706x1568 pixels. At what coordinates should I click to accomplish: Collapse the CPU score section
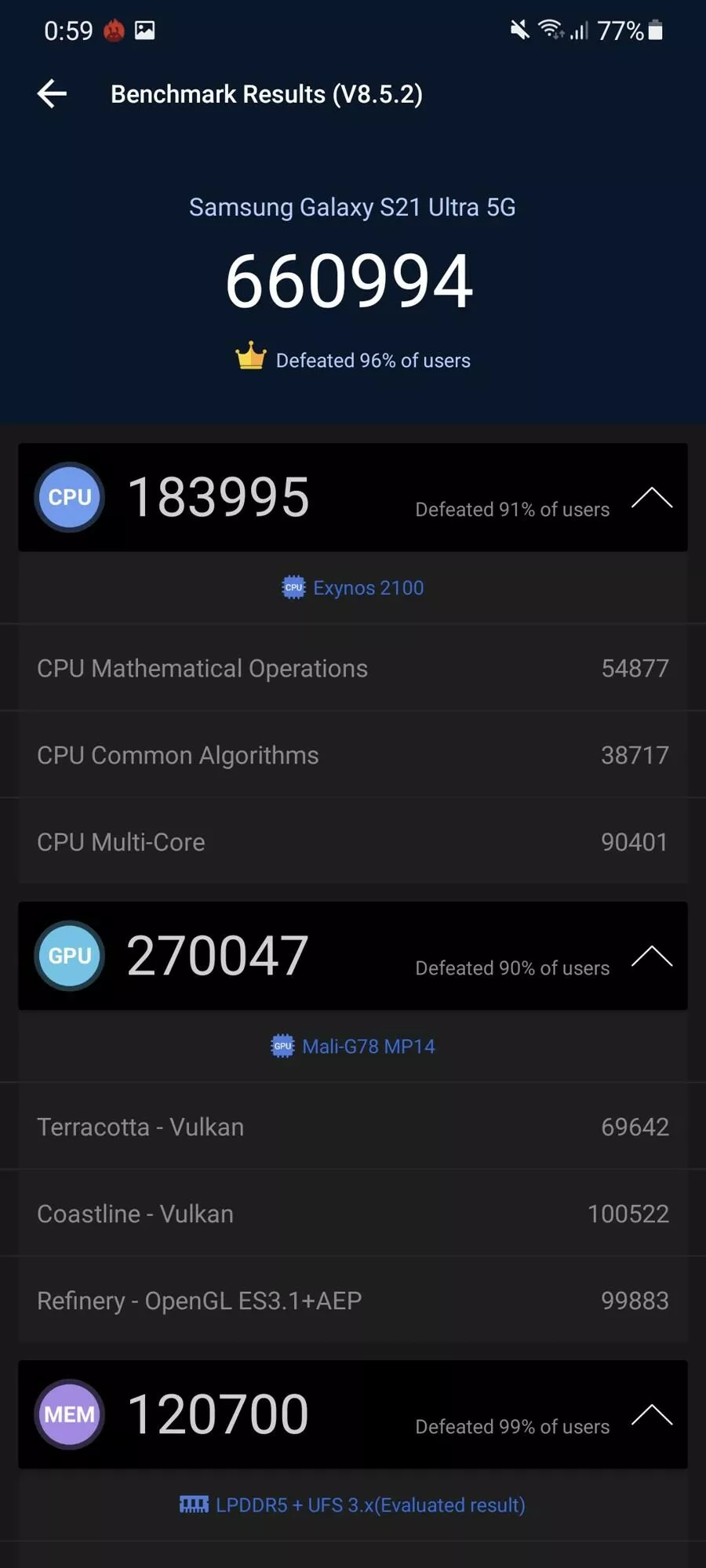coord(651,497)
